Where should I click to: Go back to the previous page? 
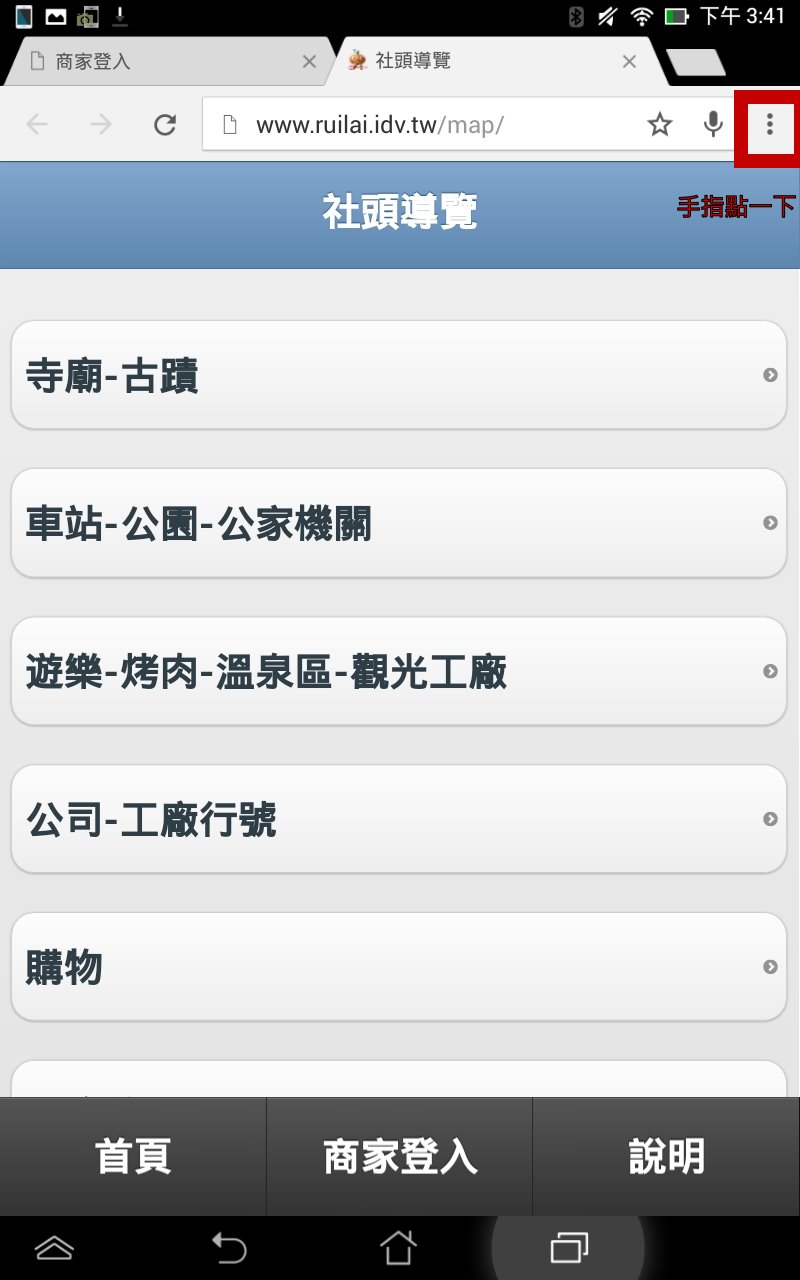point(37,125)
